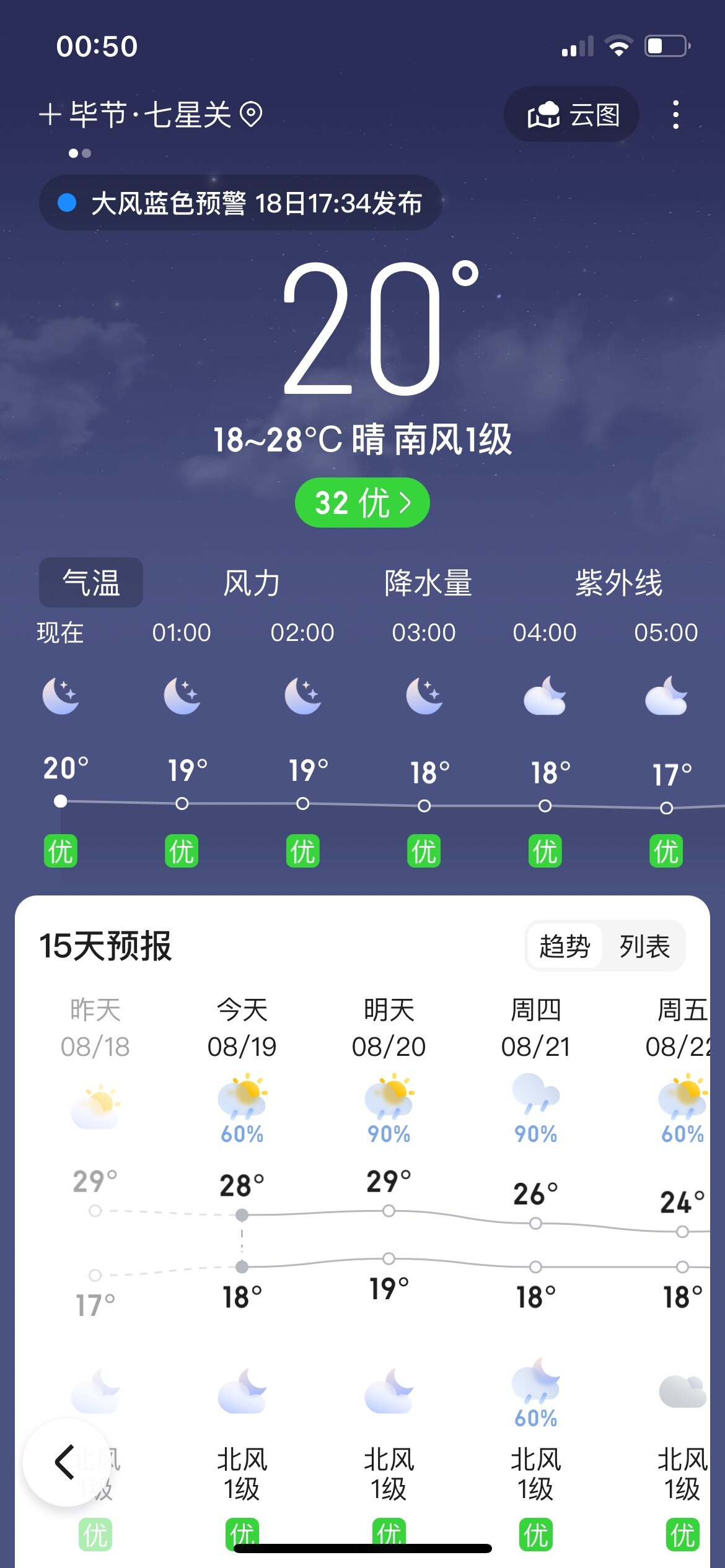Open the location pin beside 毕节·七星关
This screenshot has width=725, height=1568.
pos(251,115)
